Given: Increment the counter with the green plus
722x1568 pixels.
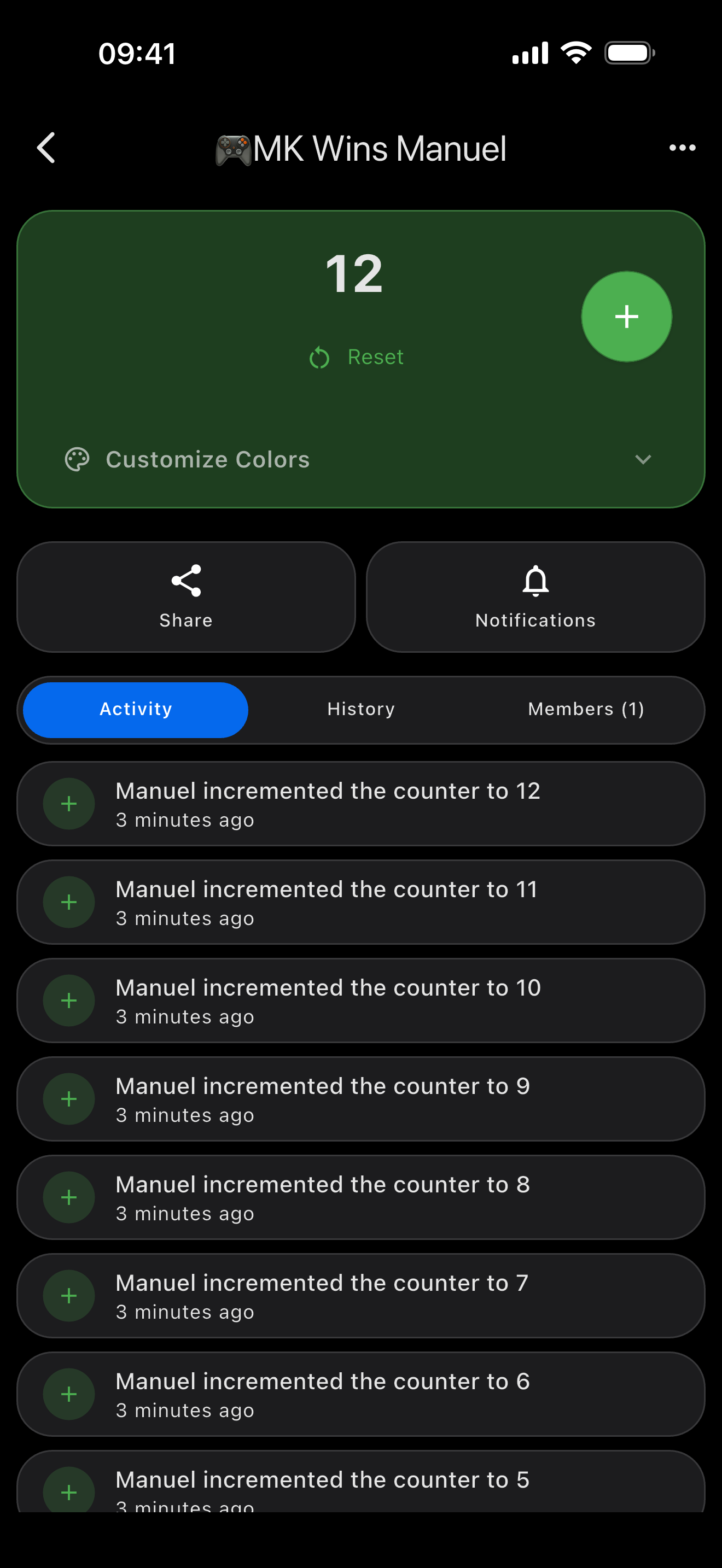Looking at the screenshot, I should tap(626, 317).
